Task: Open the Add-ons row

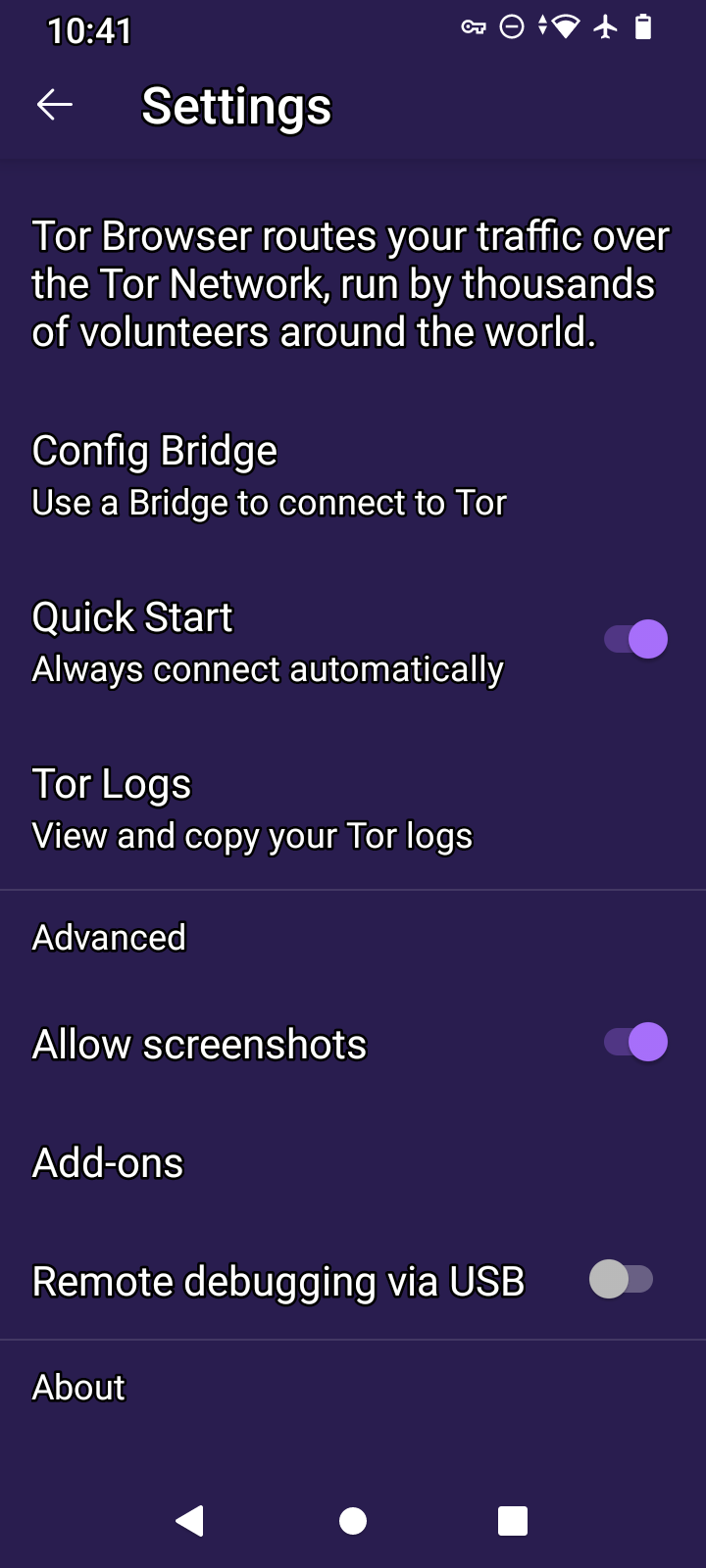Action: (x=108, y=1163)
